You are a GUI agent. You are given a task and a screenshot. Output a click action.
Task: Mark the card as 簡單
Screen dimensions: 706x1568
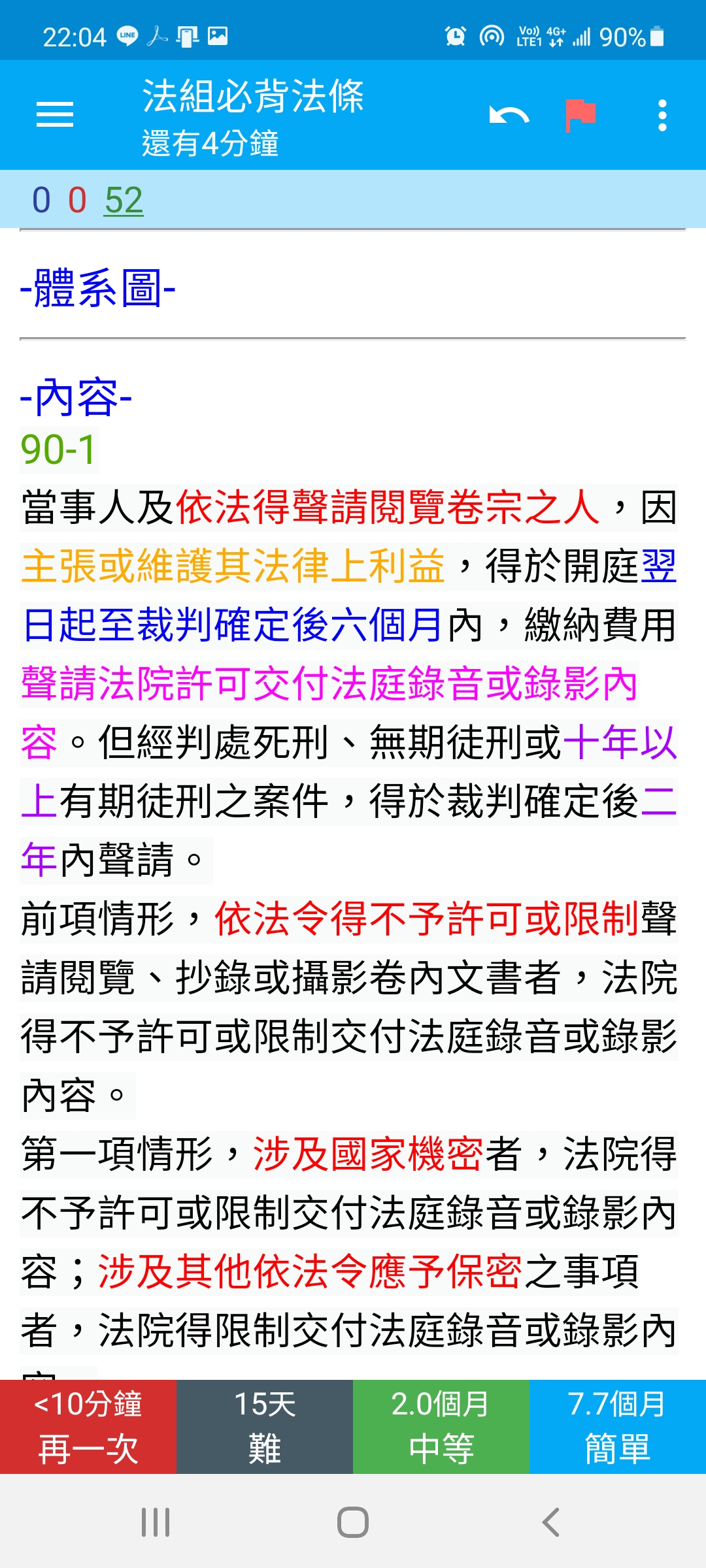click(x=618, y=1426)
